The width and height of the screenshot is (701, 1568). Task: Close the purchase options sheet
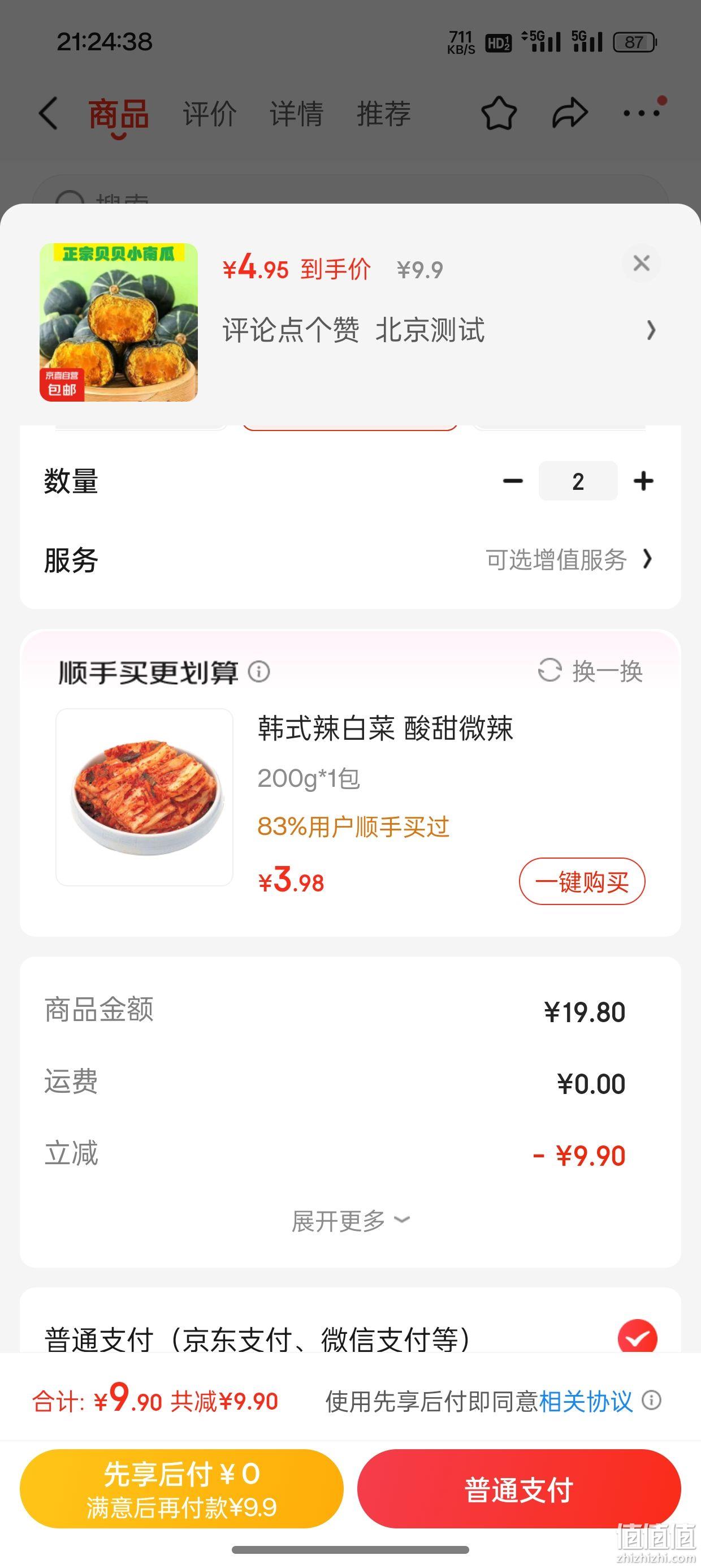[641, 264]
